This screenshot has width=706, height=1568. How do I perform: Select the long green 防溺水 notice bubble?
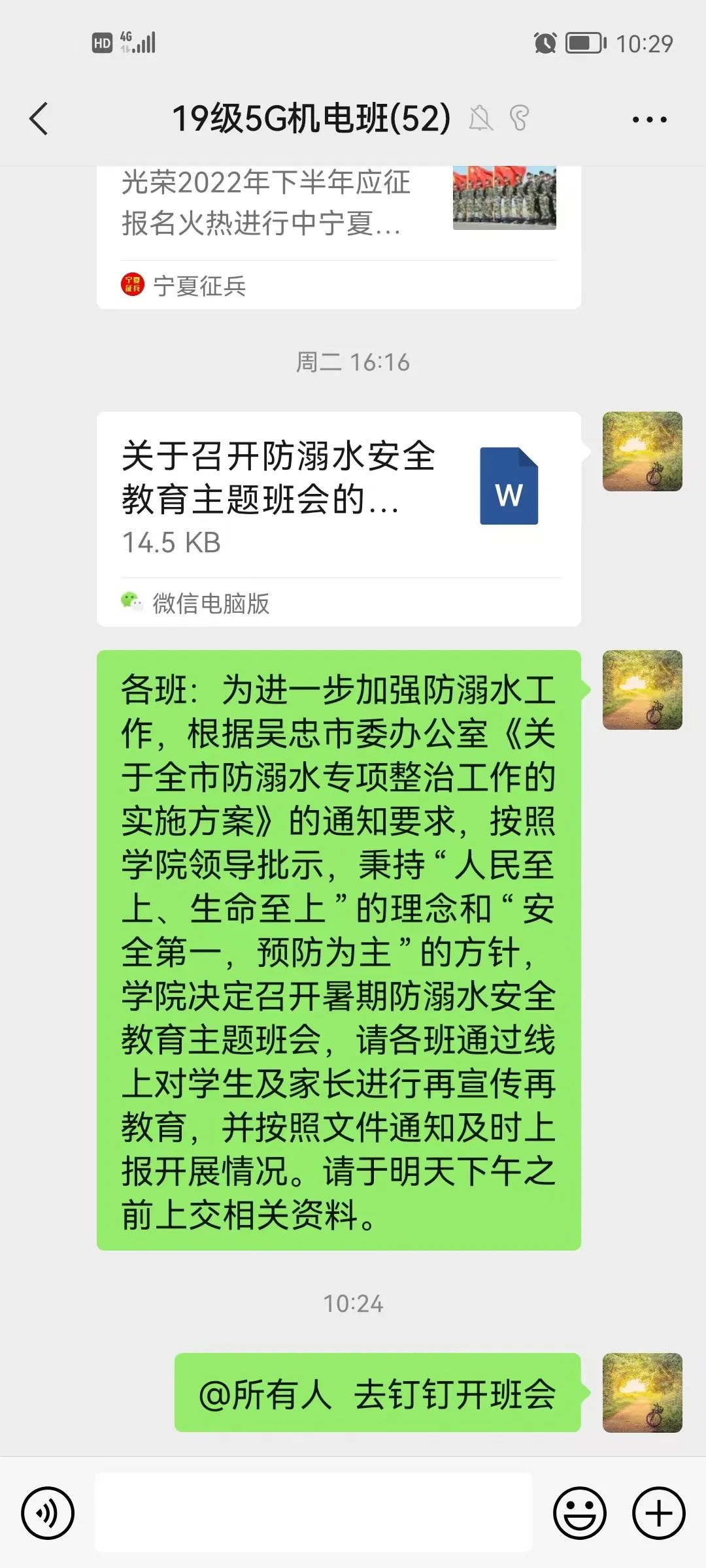pos(340,954)
